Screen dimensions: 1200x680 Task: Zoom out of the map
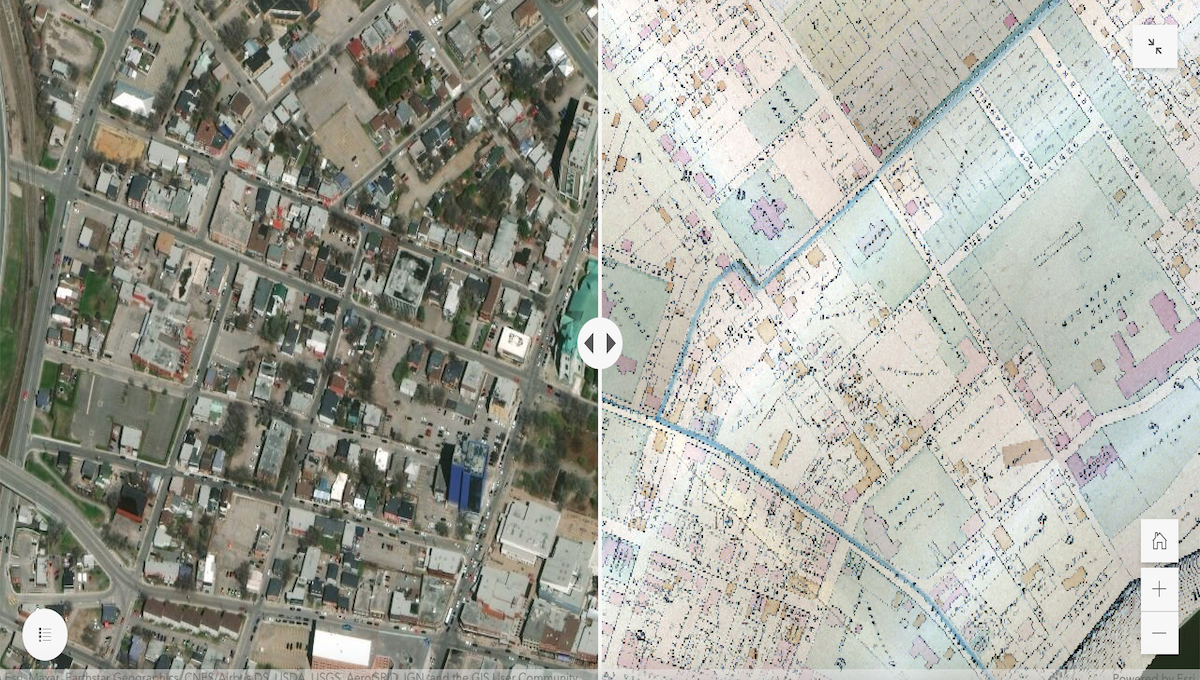(x=1159, y=633)
